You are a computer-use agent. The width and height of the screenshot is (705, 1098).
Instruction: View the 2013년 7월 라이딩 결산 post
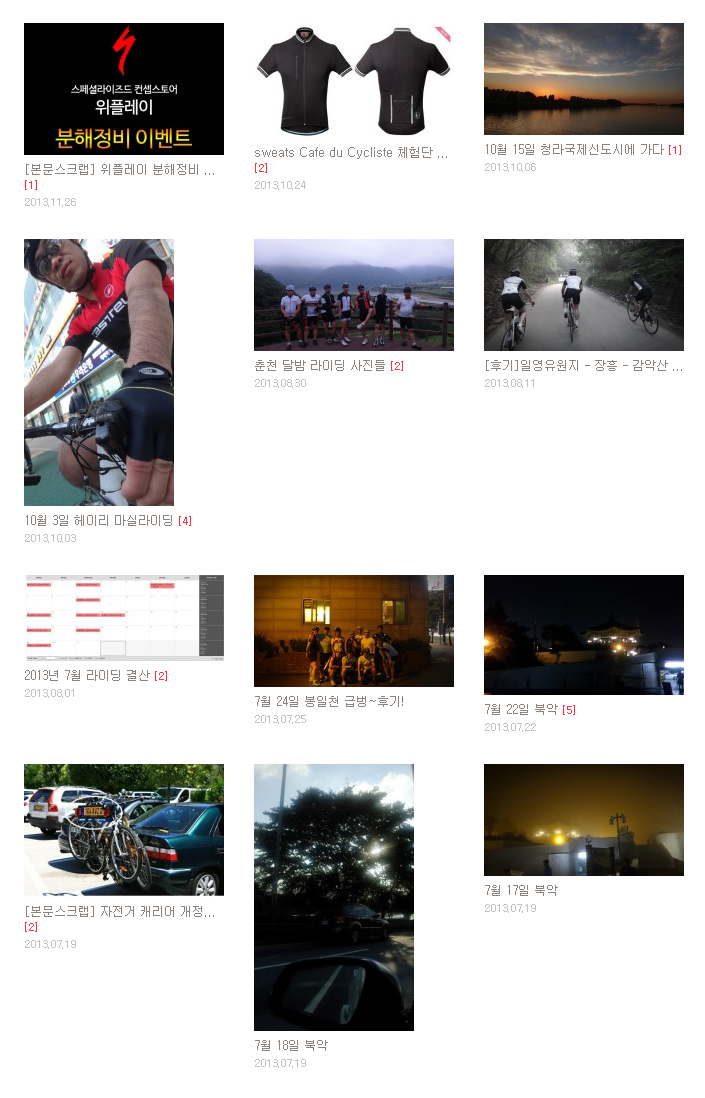click(124, 617)
